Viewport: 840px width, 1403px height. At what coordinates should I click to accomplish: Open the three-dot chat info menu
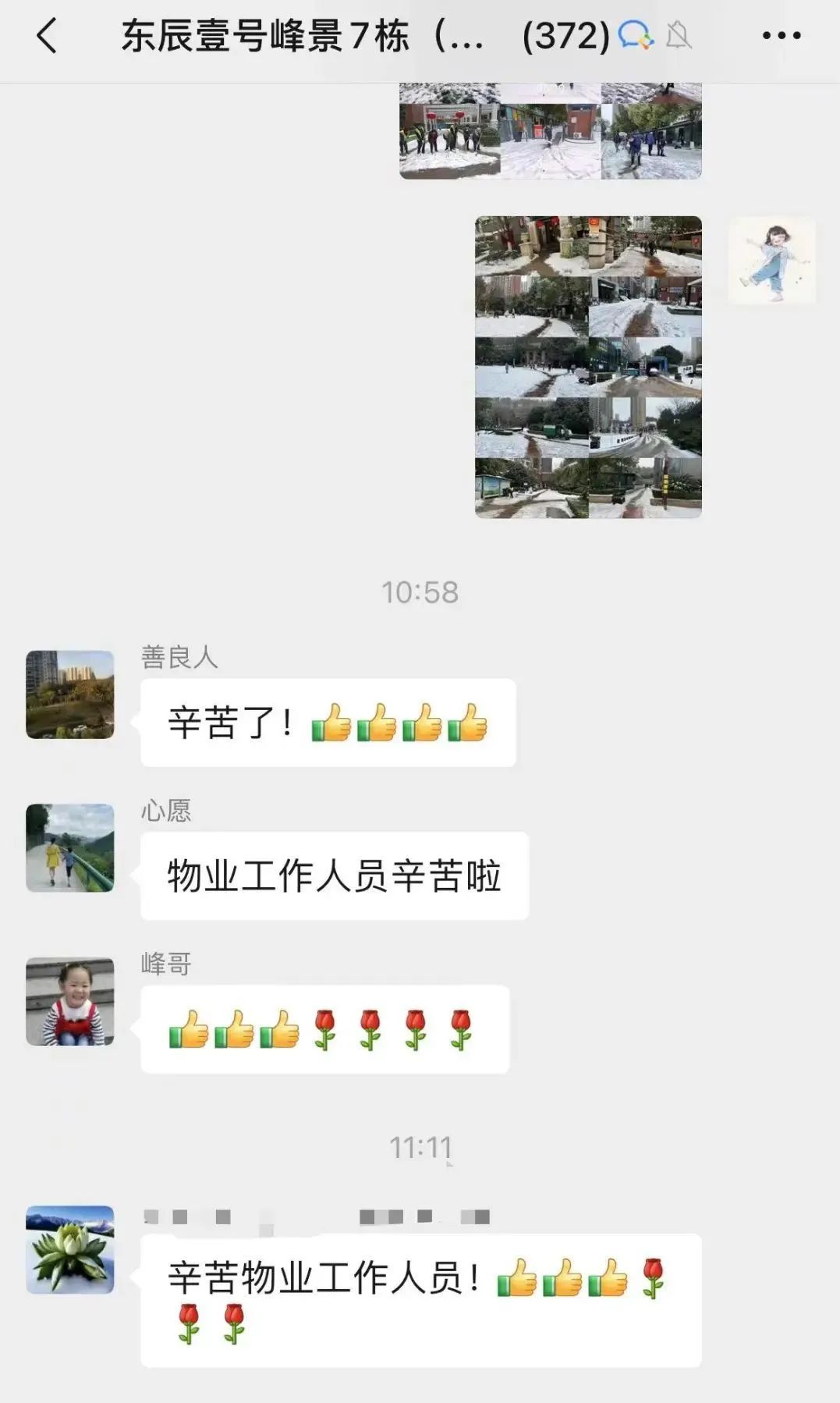click(782, 36)
